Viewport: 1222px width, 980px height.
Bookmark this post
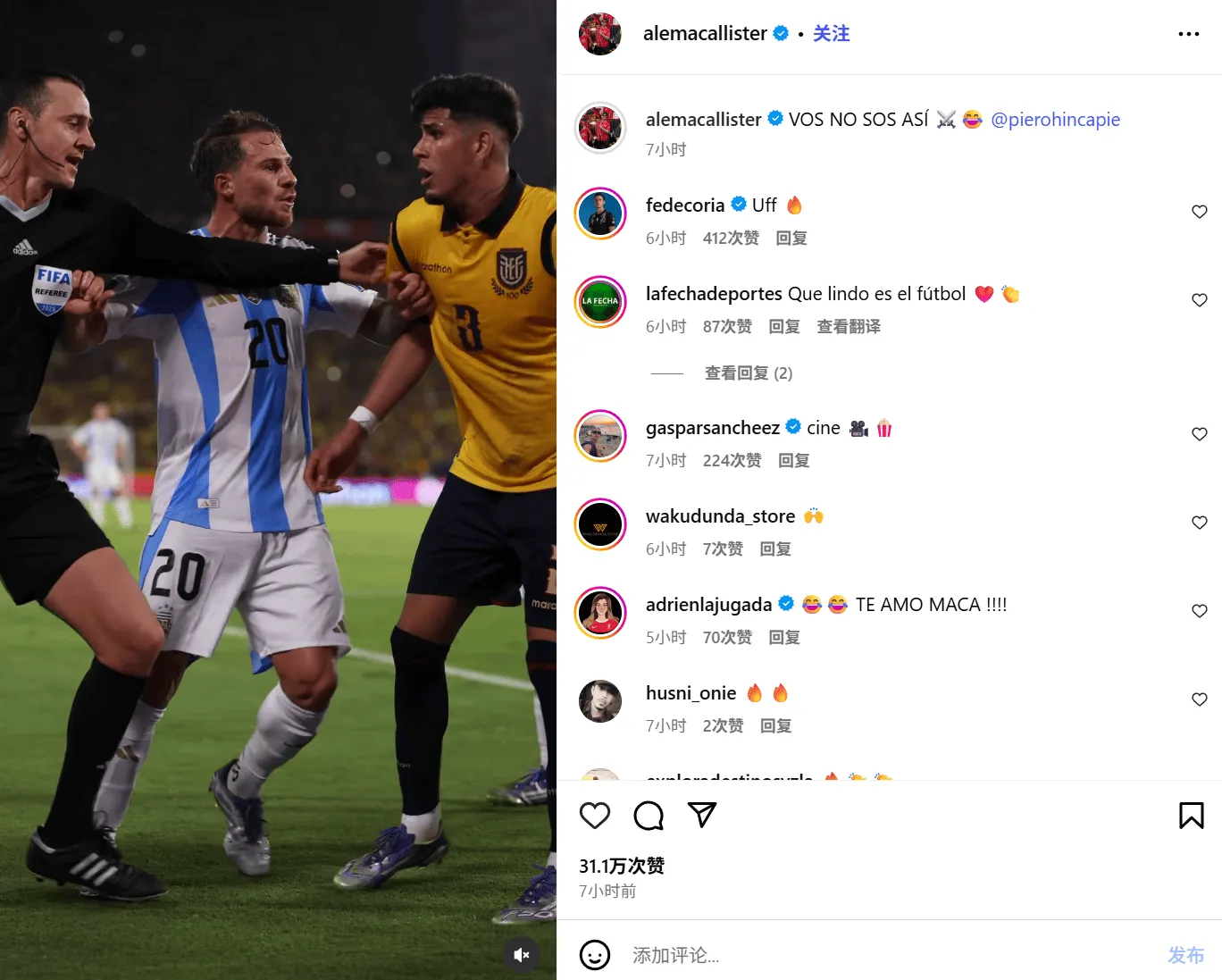coord(1191,816)
